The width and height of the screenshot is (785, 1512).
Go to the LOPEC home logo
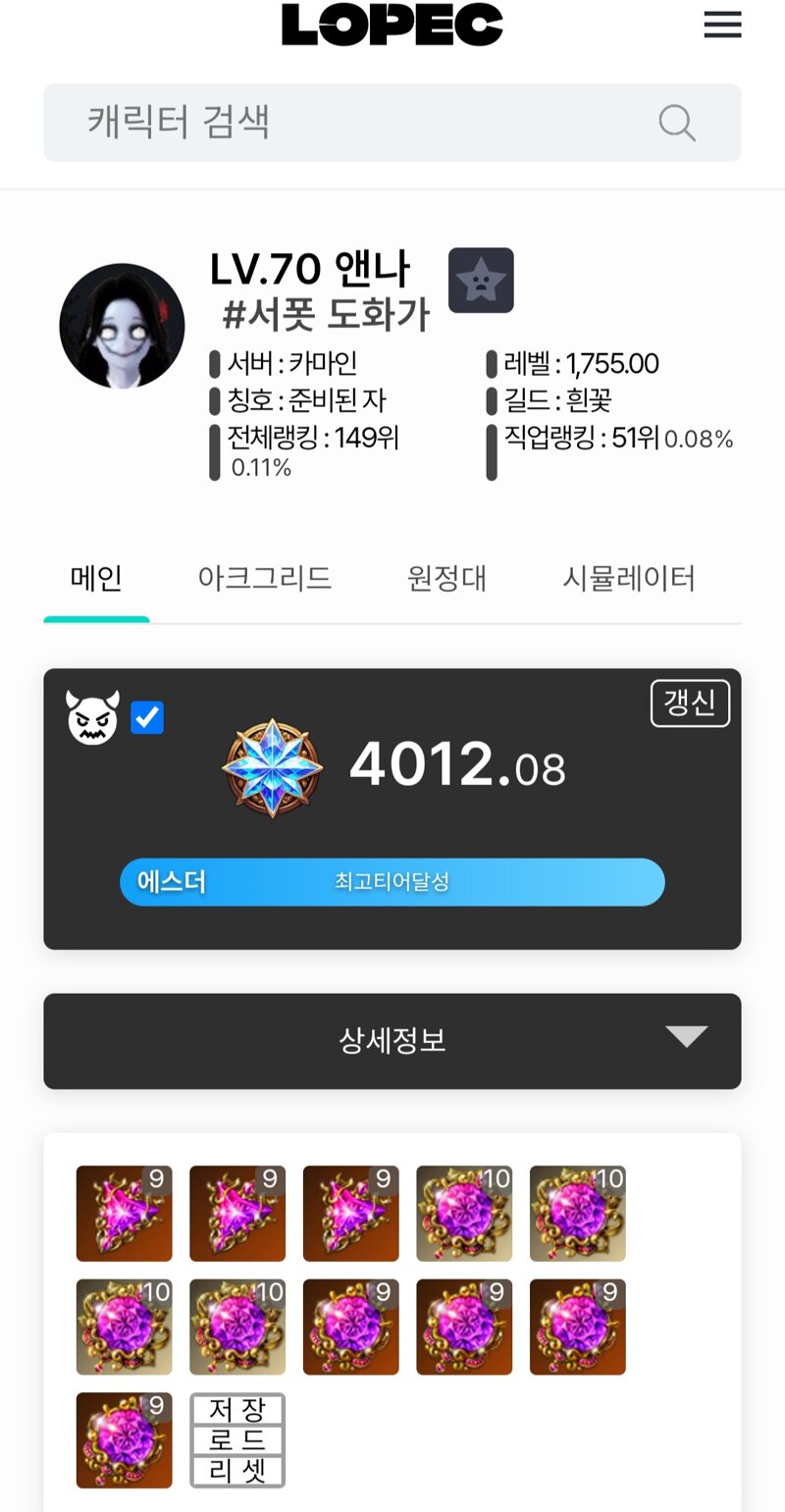pos(392,25)
